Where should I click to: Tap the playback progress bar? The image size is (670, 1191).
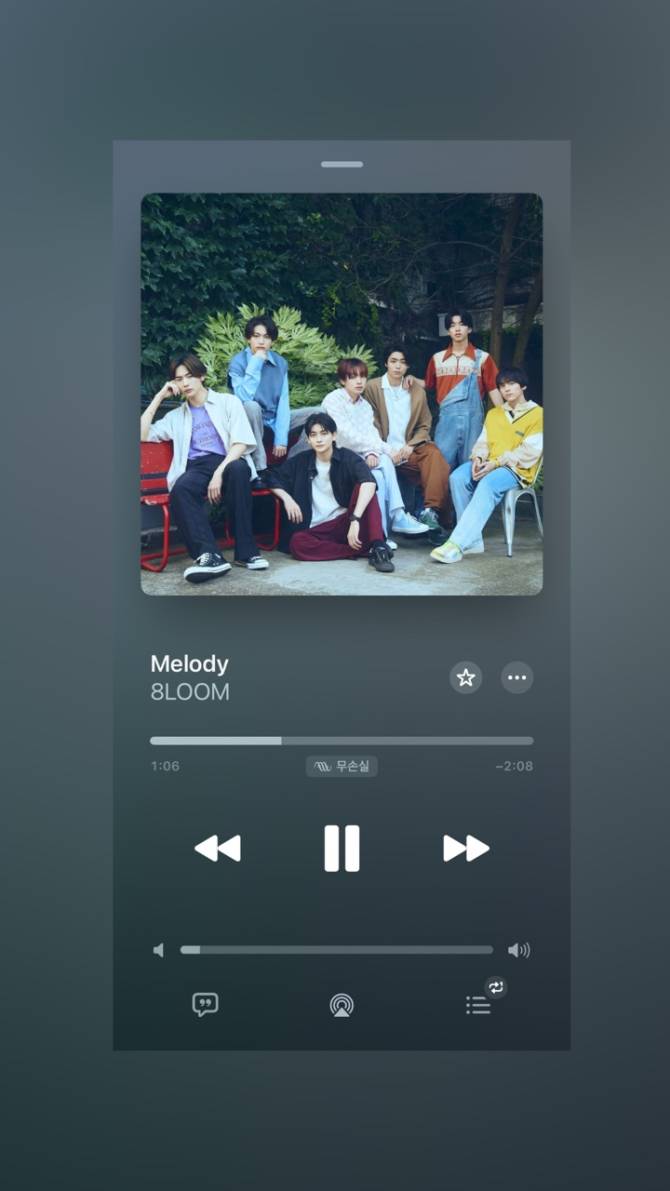(x=341, y=741)
